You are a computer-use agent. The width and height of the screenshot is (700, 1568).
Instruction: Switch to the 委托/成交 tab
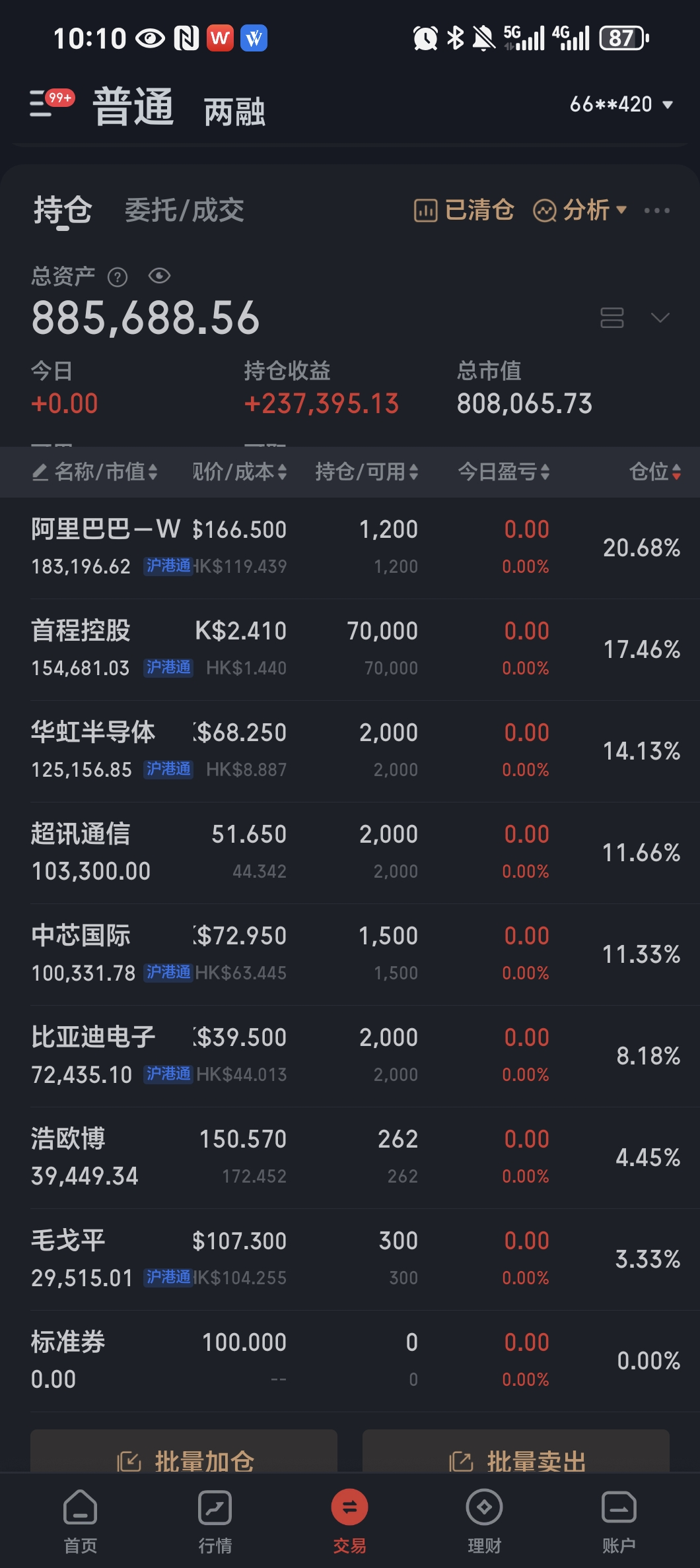(184, 211)
